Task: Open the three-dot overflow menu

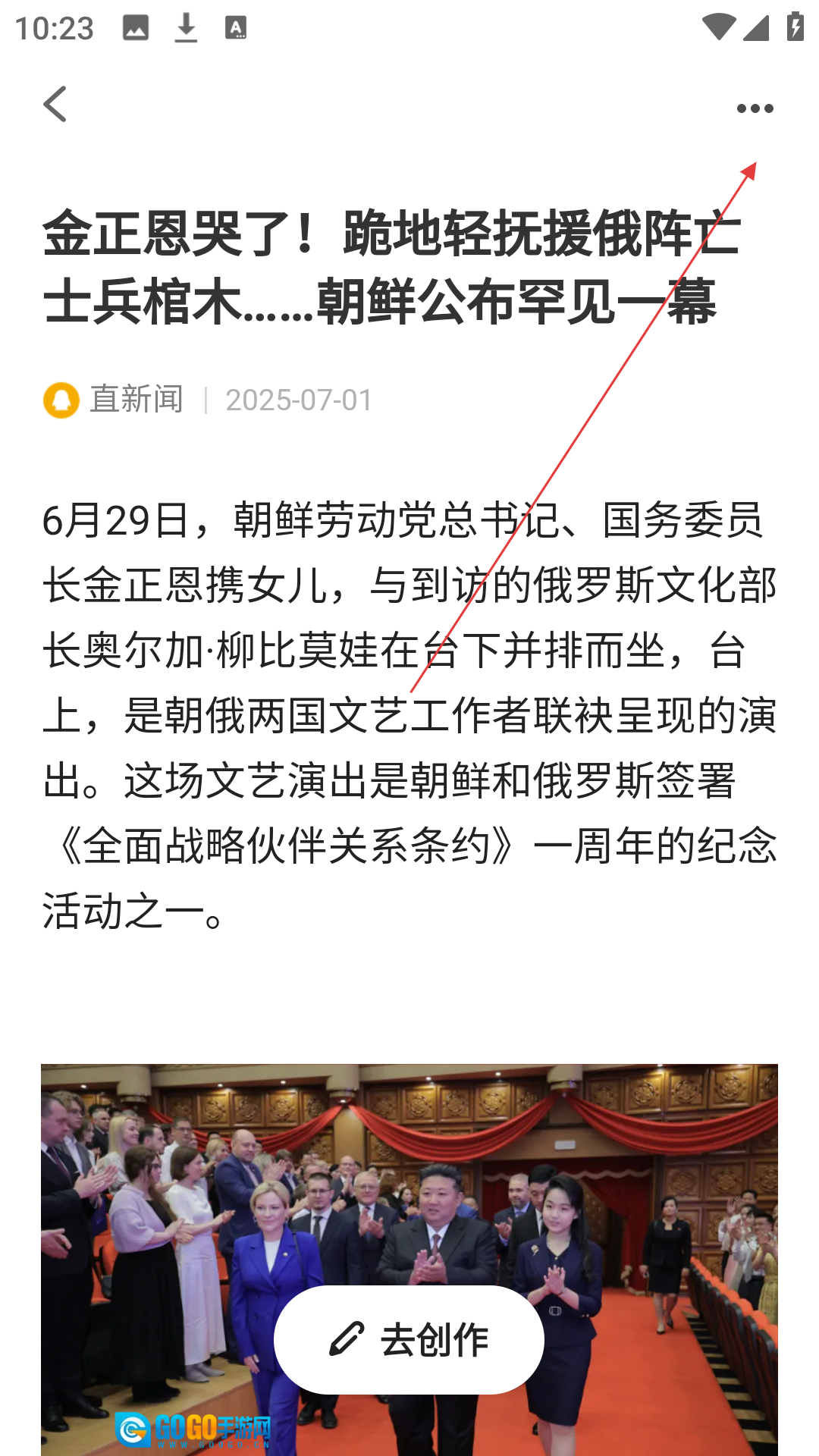Action: coord(755,108)
